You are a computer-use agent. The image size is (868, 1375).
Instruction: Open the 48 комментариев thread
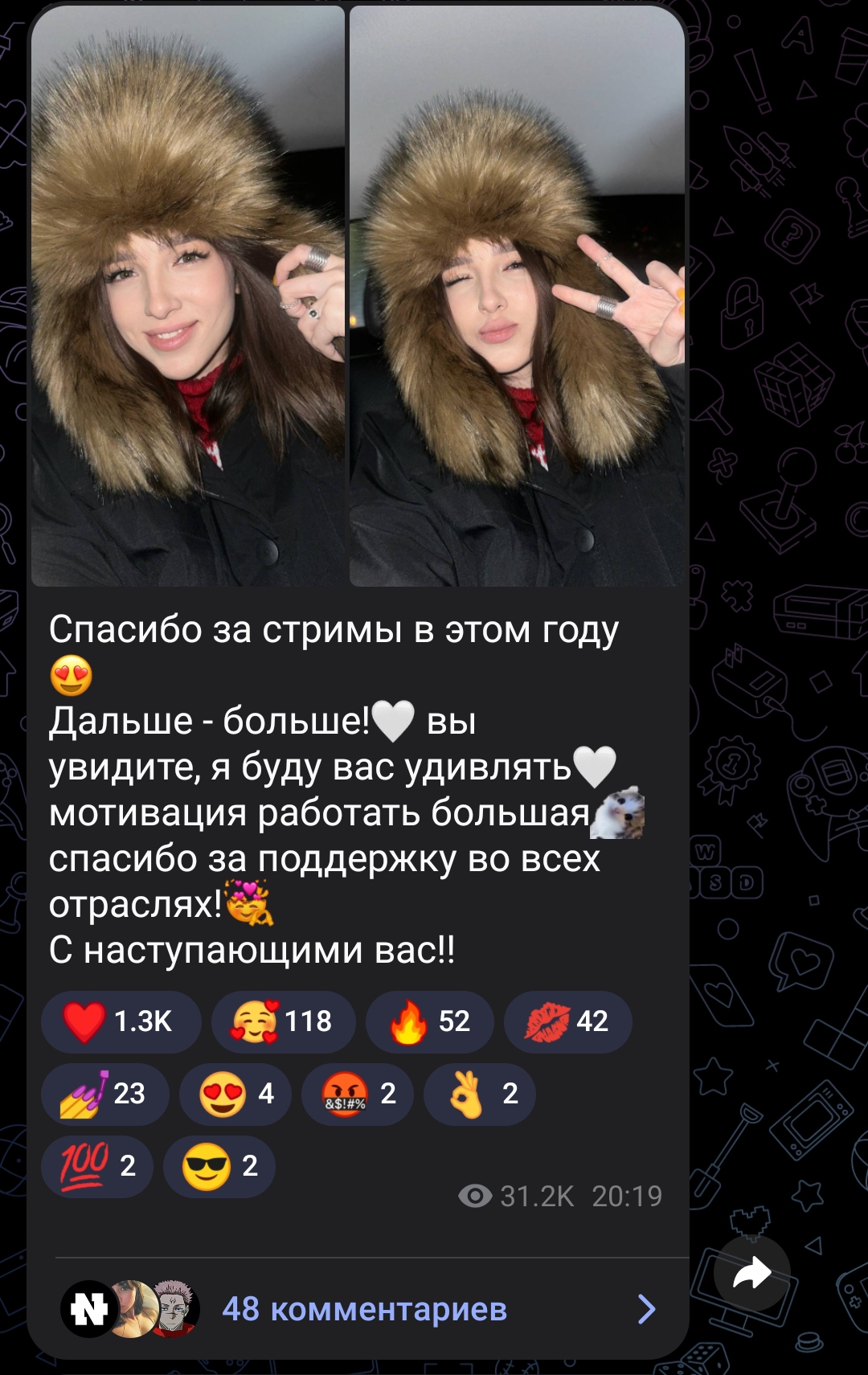point(365,1309)
